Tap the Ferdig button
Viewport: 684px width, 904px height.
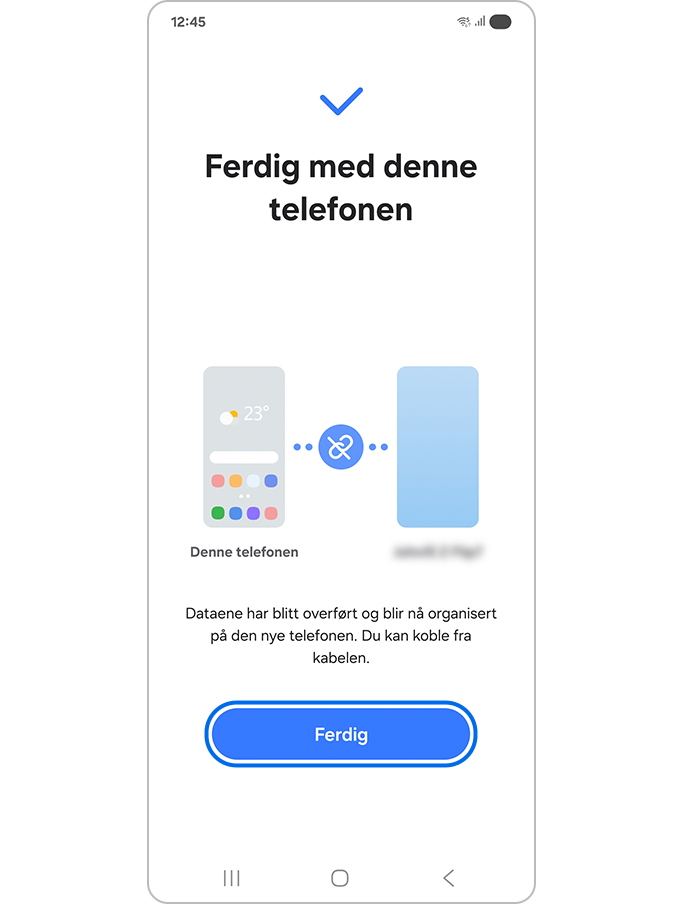pos(341,735)
